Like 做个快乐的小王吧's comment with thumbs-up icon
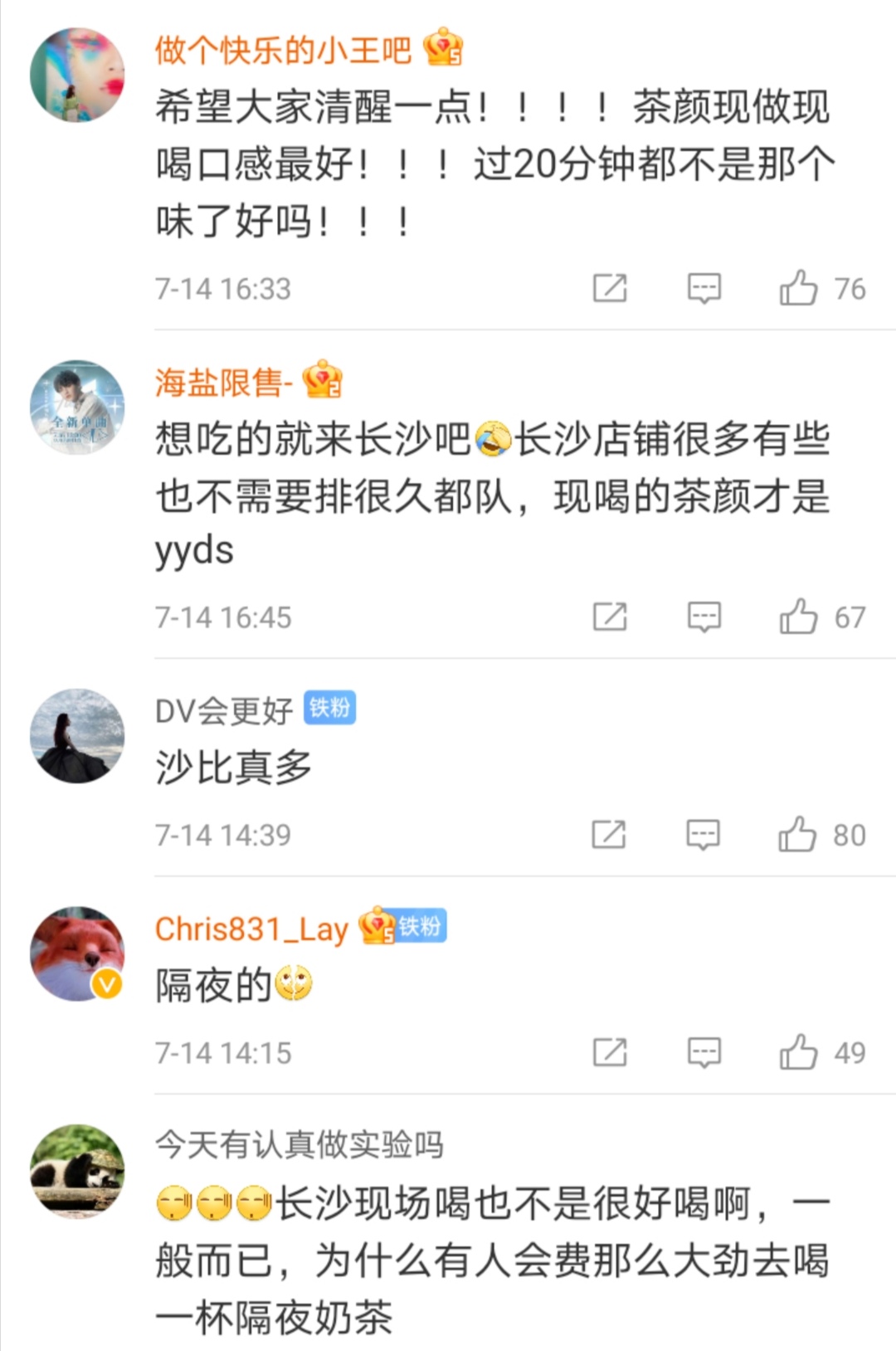The height and width of the screenshot is (1351, 896). tap(799, 288)
